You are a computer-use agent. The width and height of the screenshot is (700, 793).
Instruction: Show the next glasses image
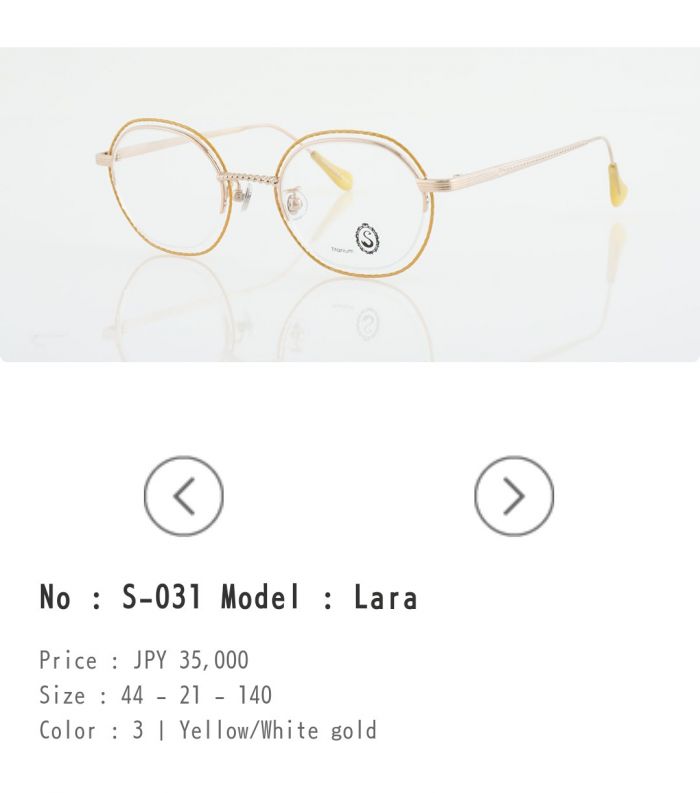coord(513,496)
